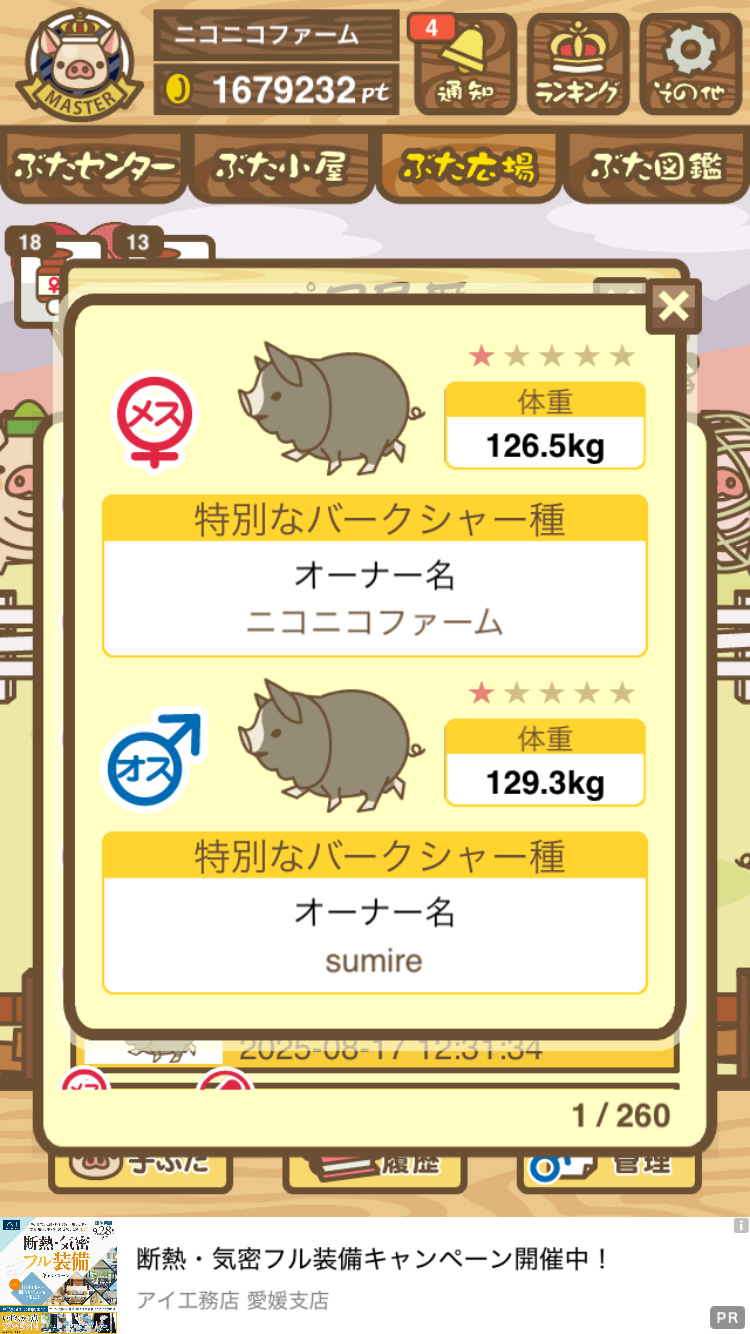
Task: Tap the MASTER pig profile badge
Action: 78,62
